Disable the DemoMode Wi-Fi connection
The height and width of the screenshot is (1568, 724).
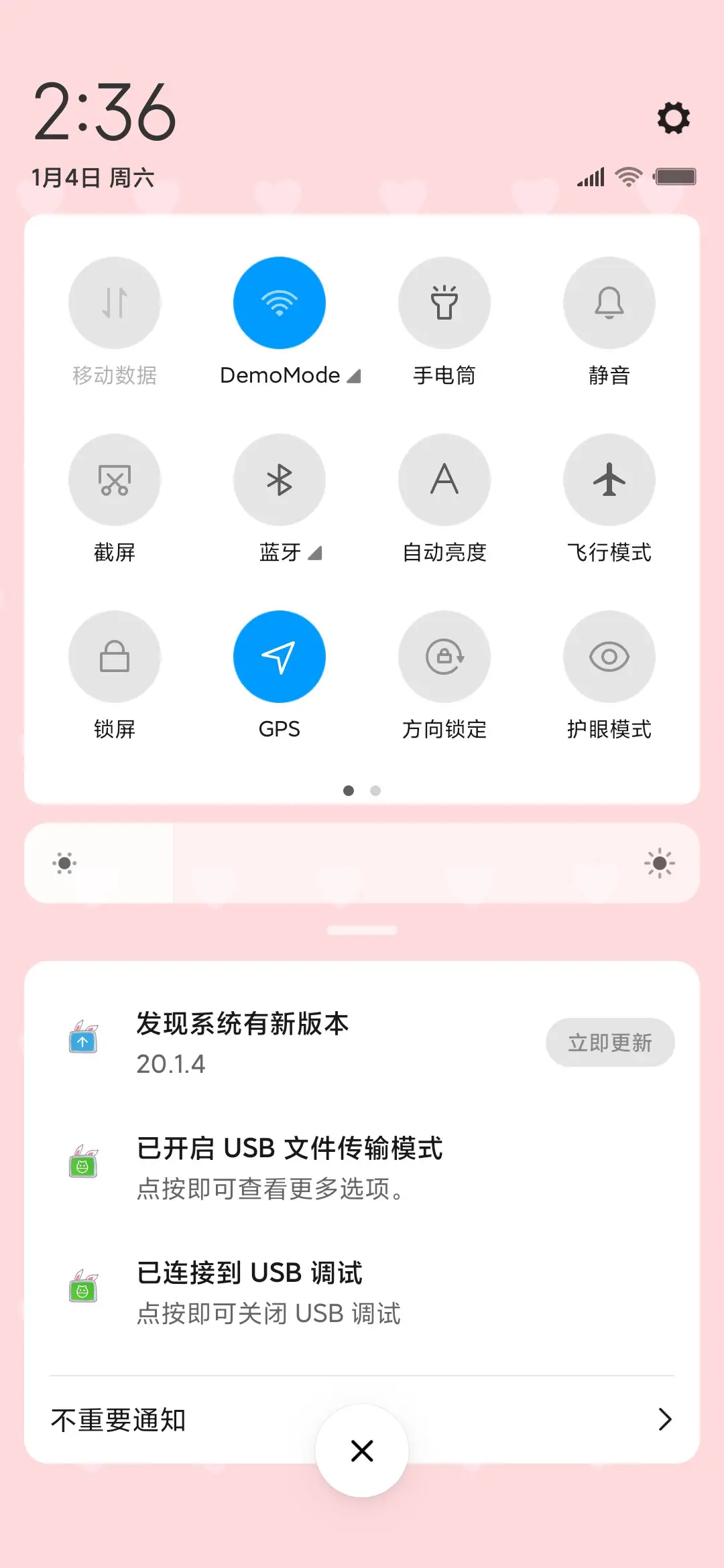click(280, 302)
